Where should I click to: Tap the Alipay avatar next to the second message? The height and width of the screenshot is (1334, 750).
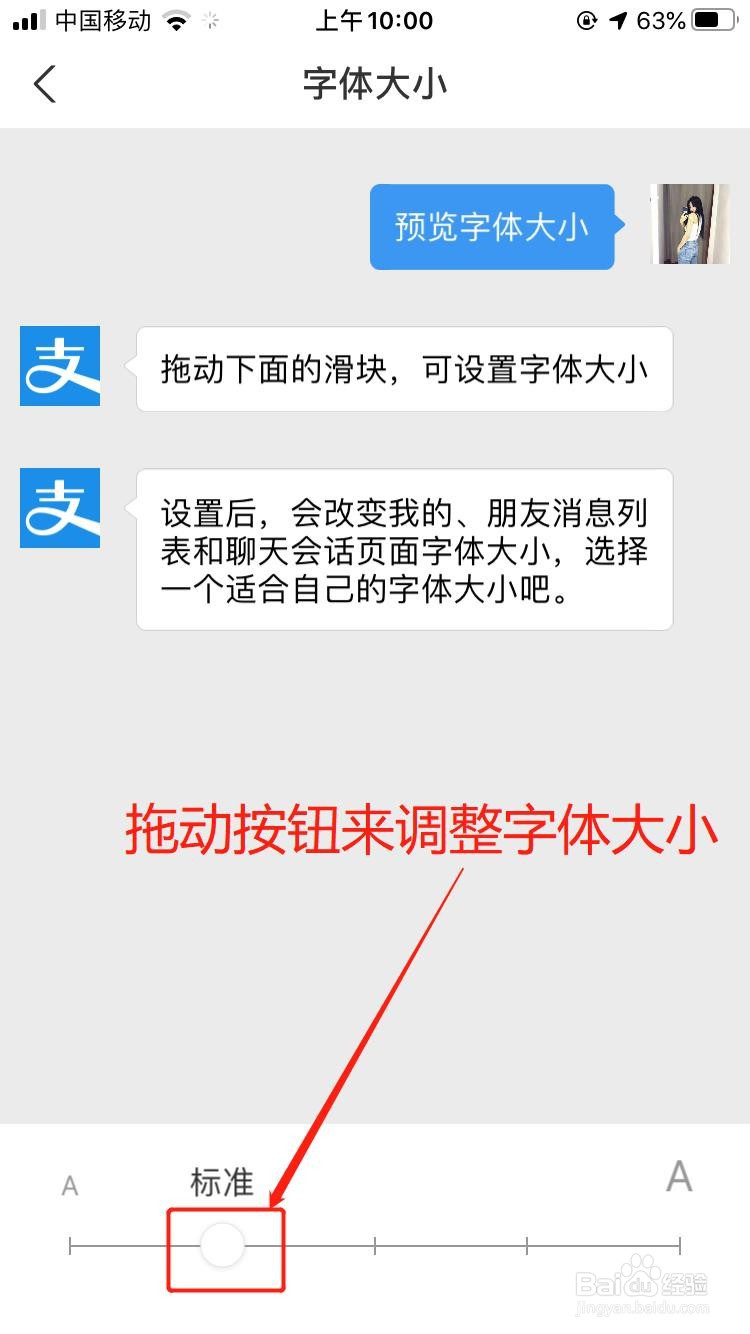(60, 508)
